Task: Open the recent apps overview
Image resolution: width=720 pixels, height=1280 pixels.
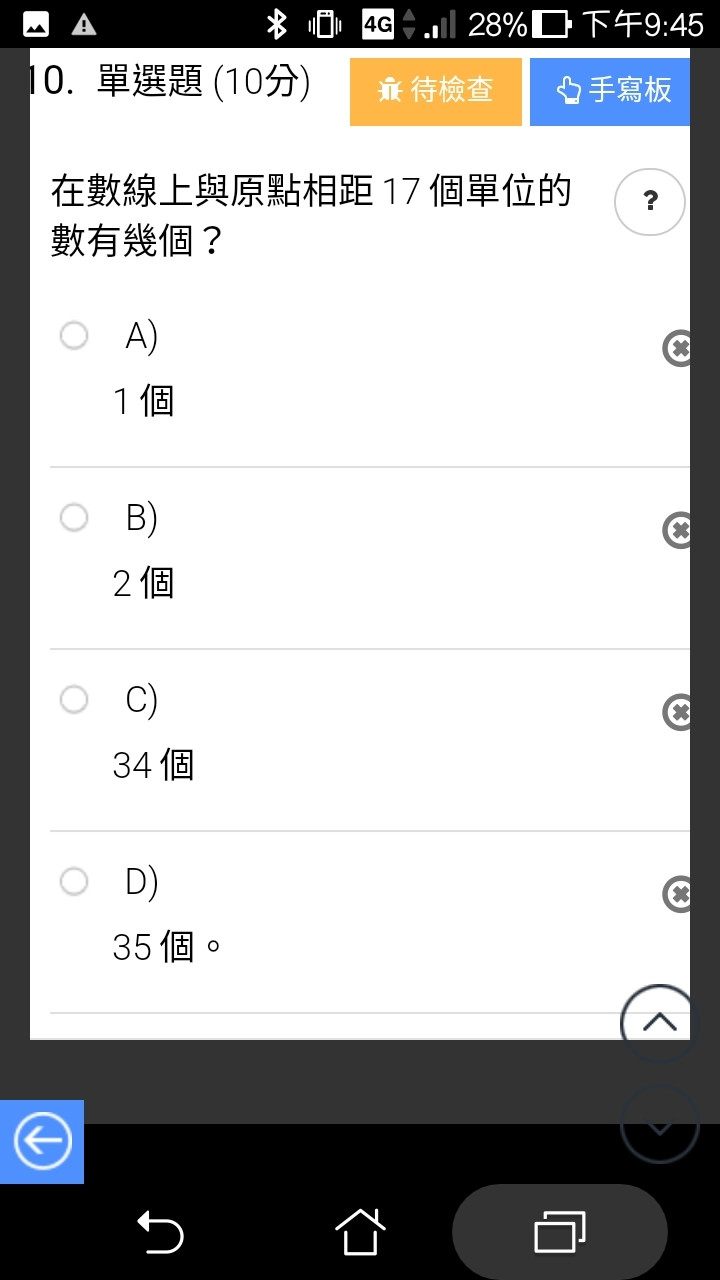Action: (560, 1231)
